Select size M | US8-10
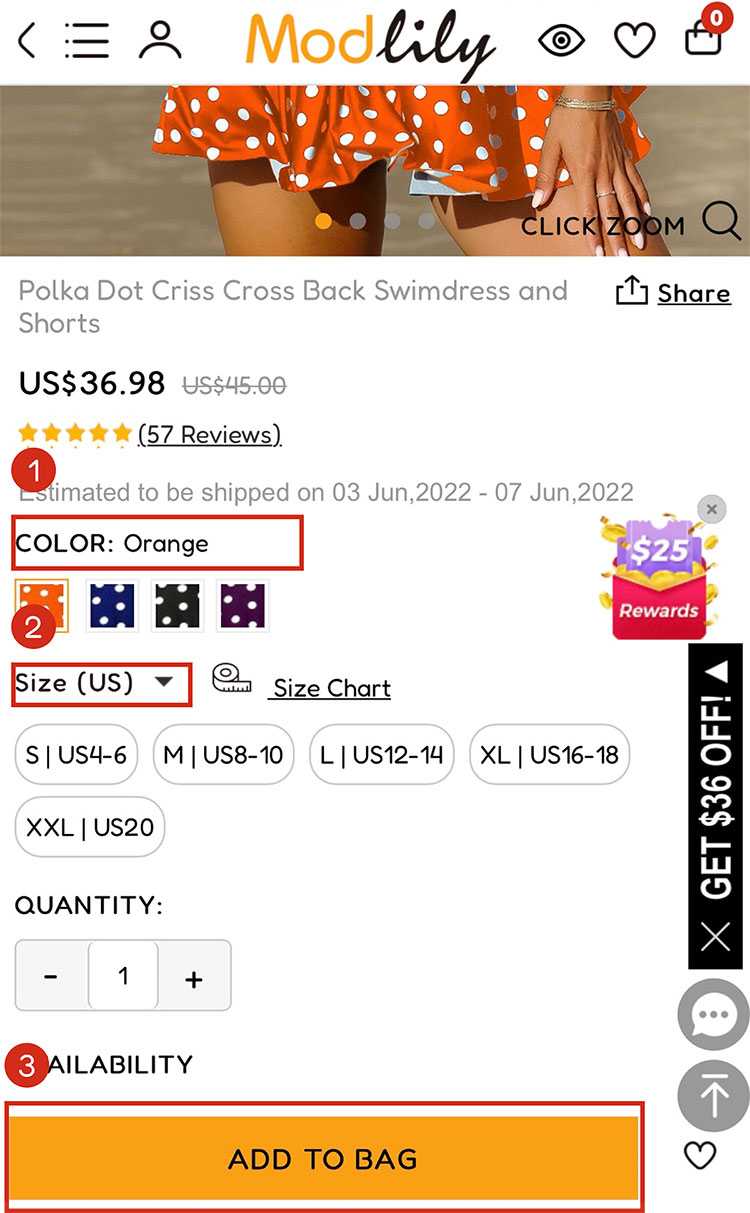Image resolution: width=750 pixels, height=1213 pixels. (223, 755)
